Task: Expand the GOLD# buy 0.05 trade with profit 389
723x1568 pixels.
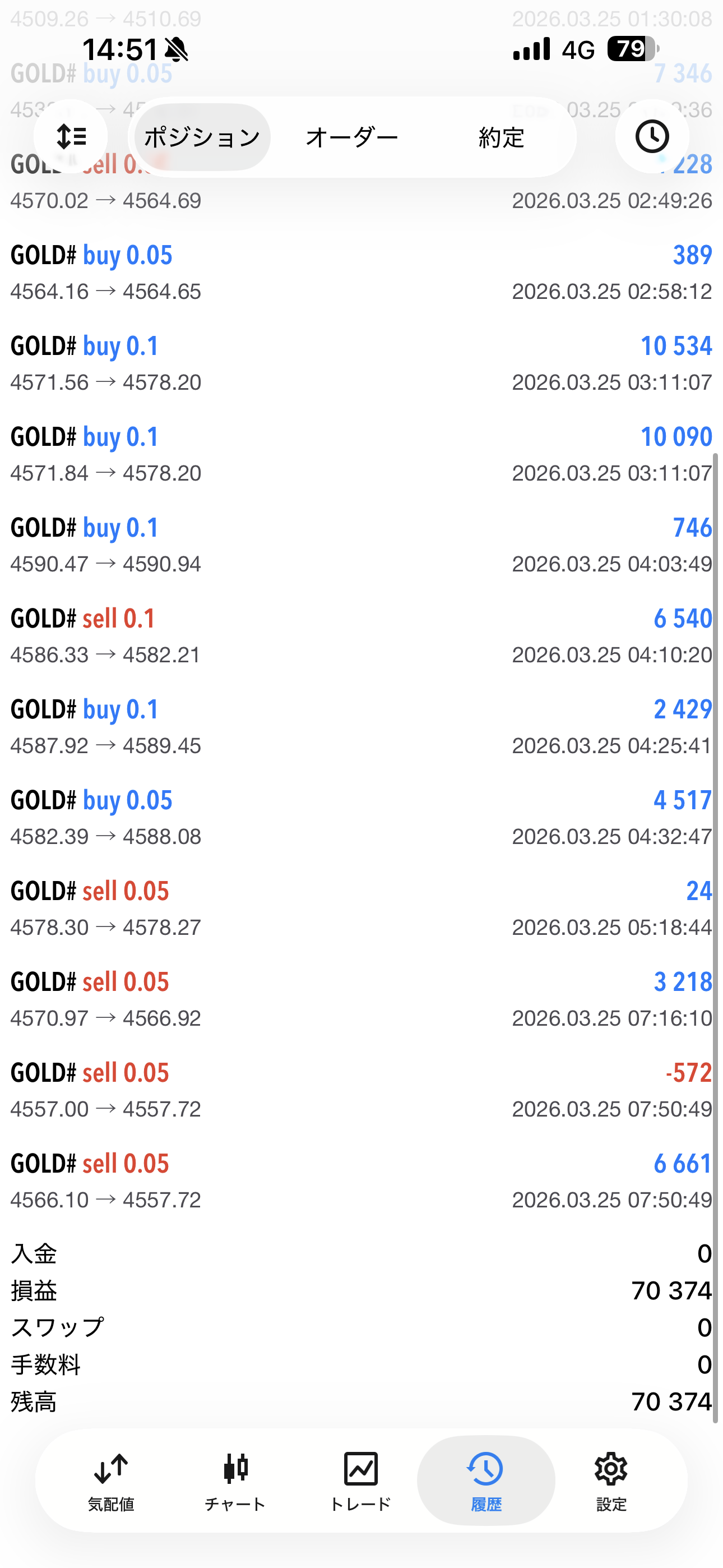Action: click(361, 273)
